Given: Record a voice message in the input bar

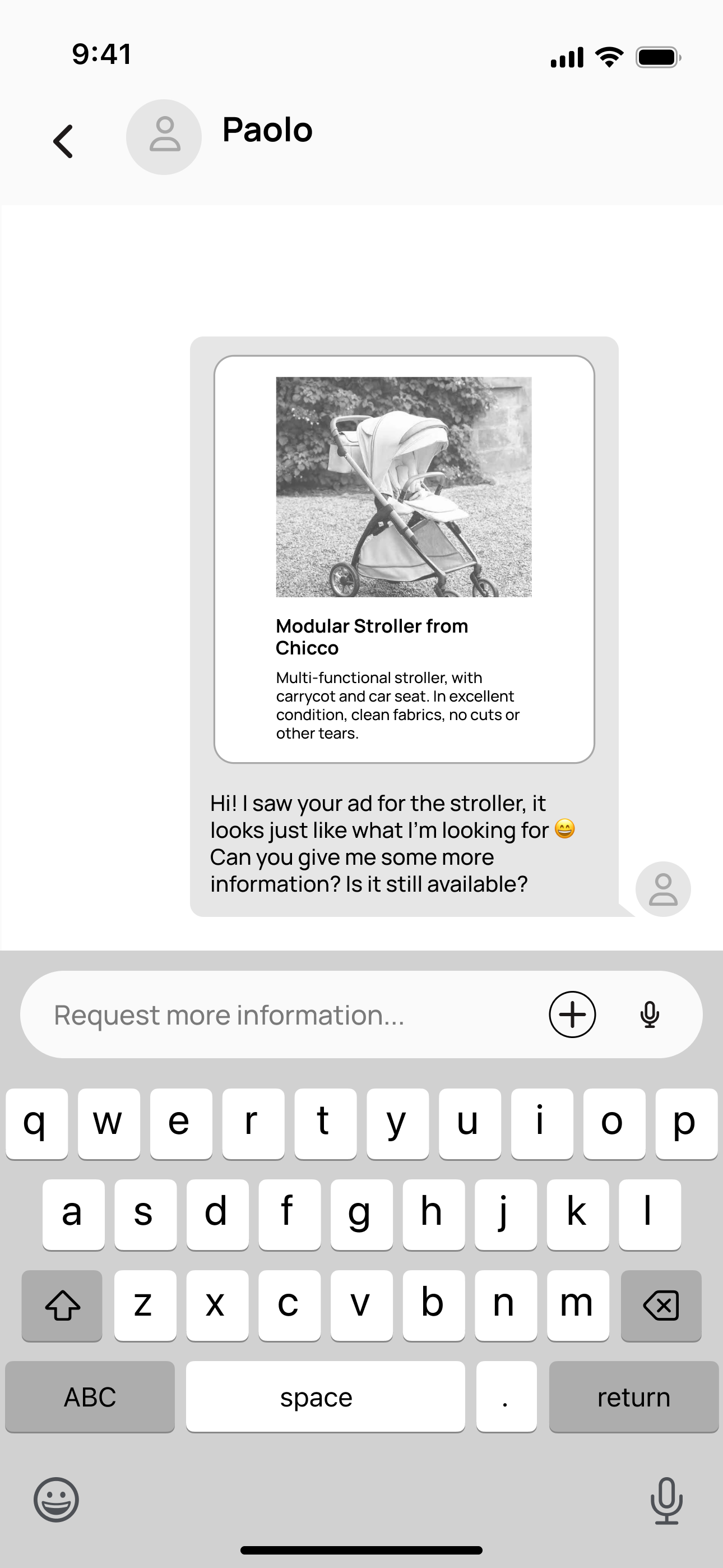Looking at the screenshot, I should (650, 1014).
